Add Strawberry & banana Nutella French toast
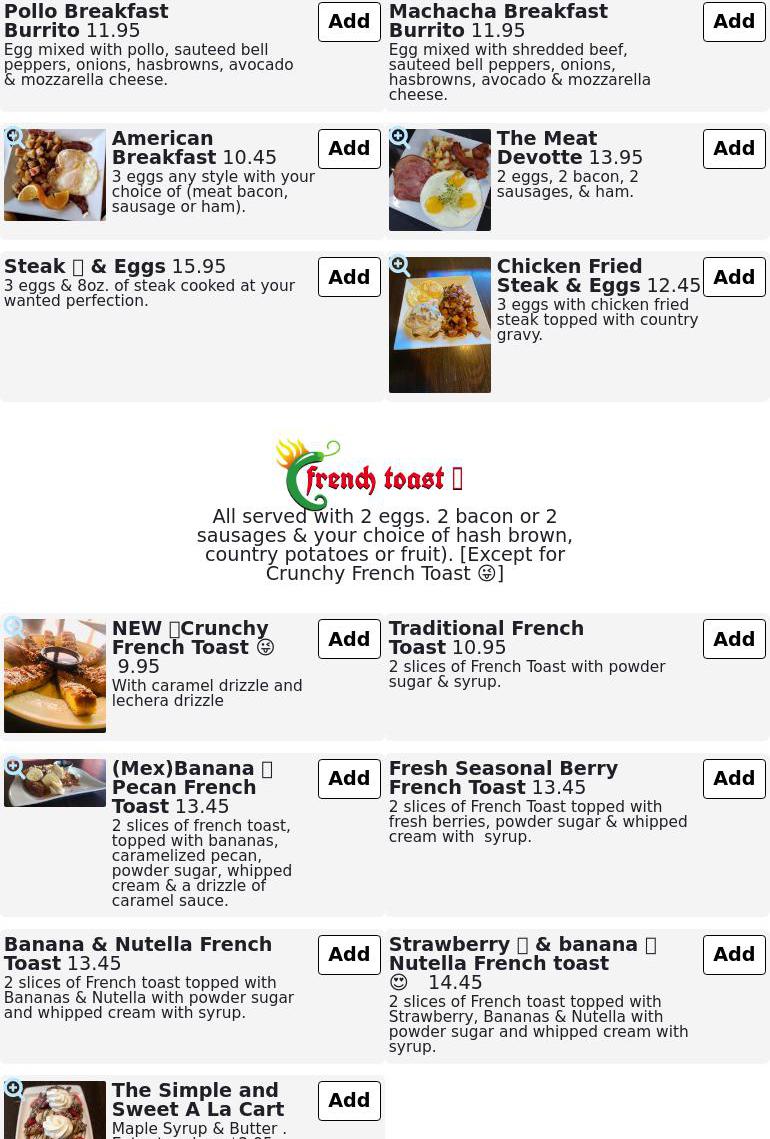 pos(733,955)
